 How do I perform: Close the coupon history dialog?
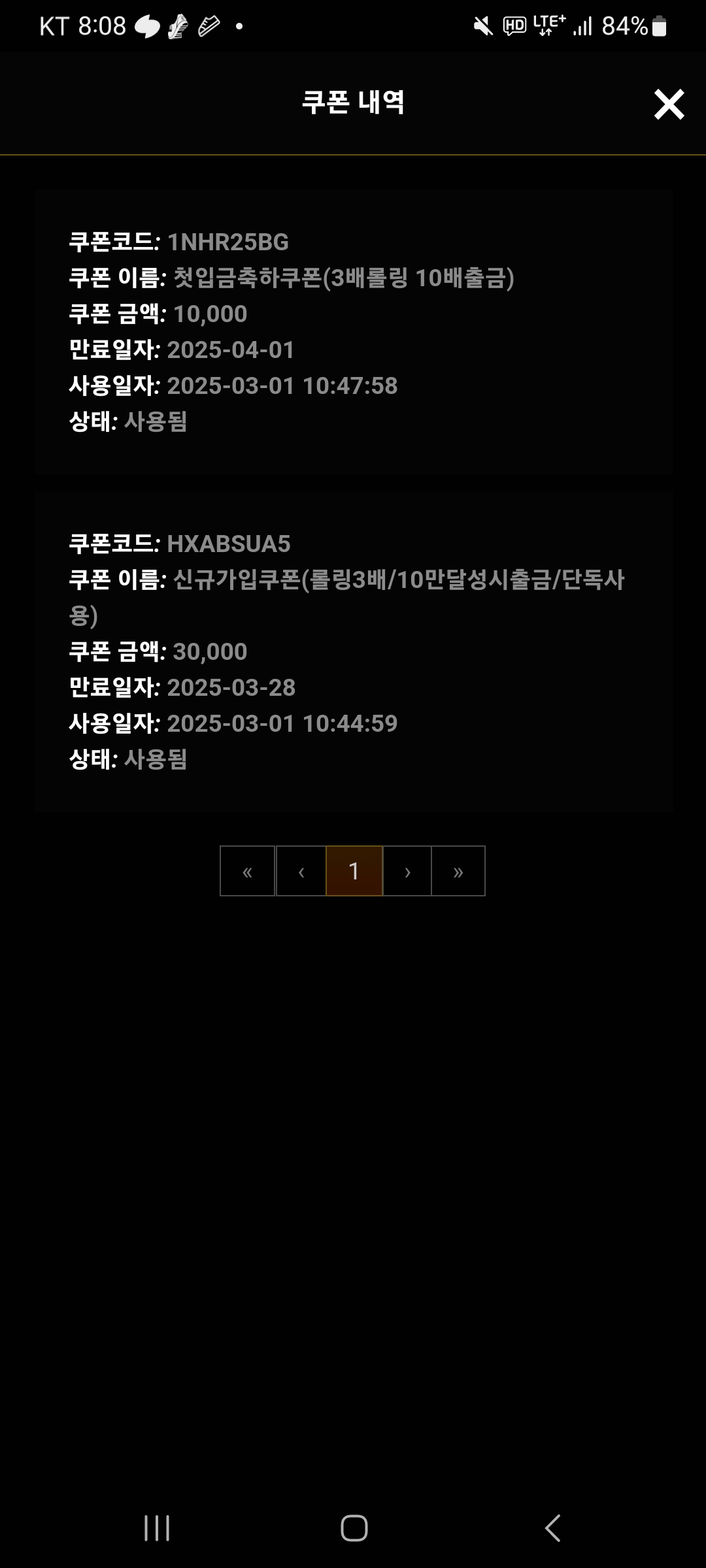point(669,105)
